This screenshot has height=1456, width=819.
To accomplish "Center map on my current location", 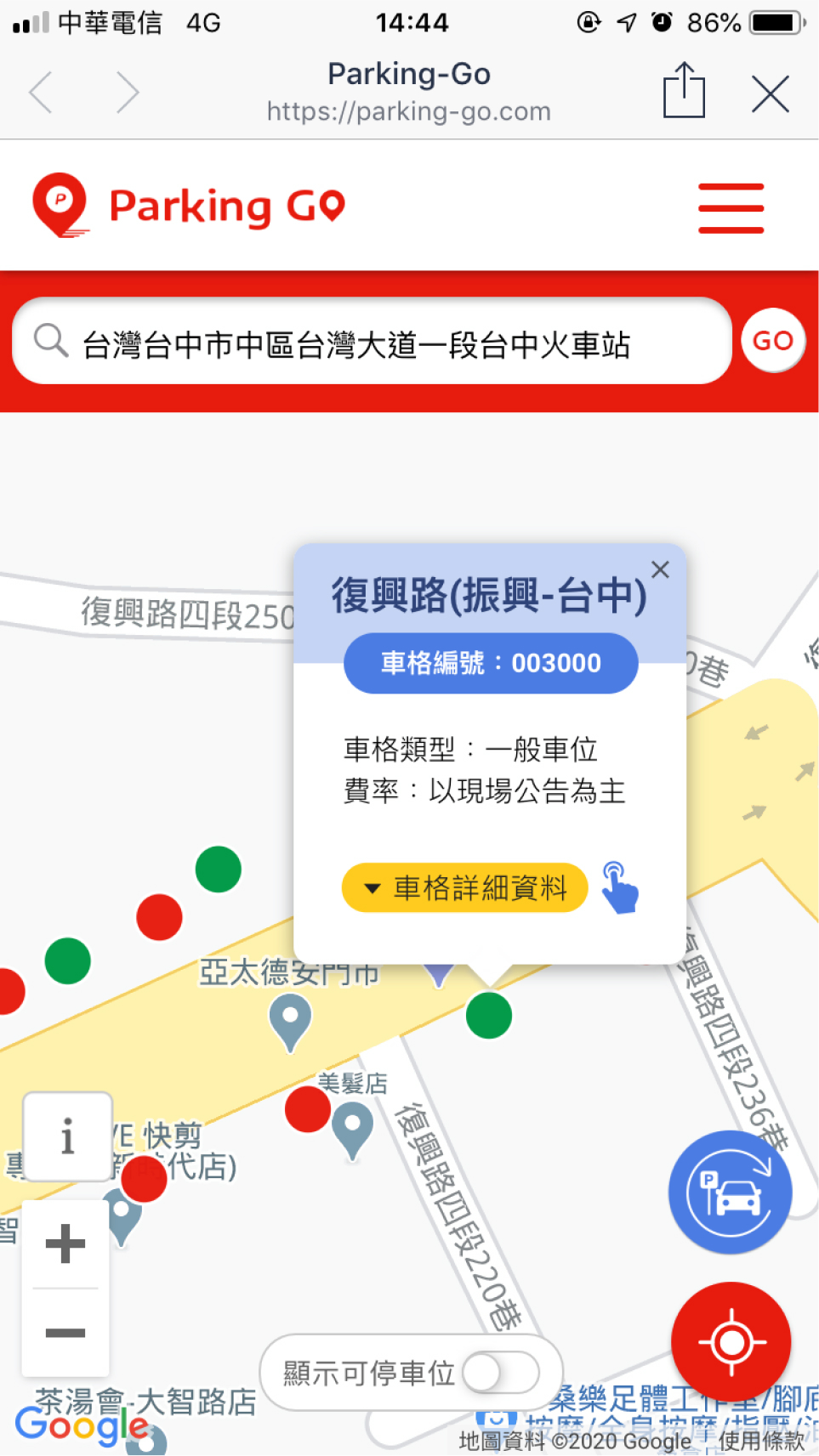I will point(731,1342).
